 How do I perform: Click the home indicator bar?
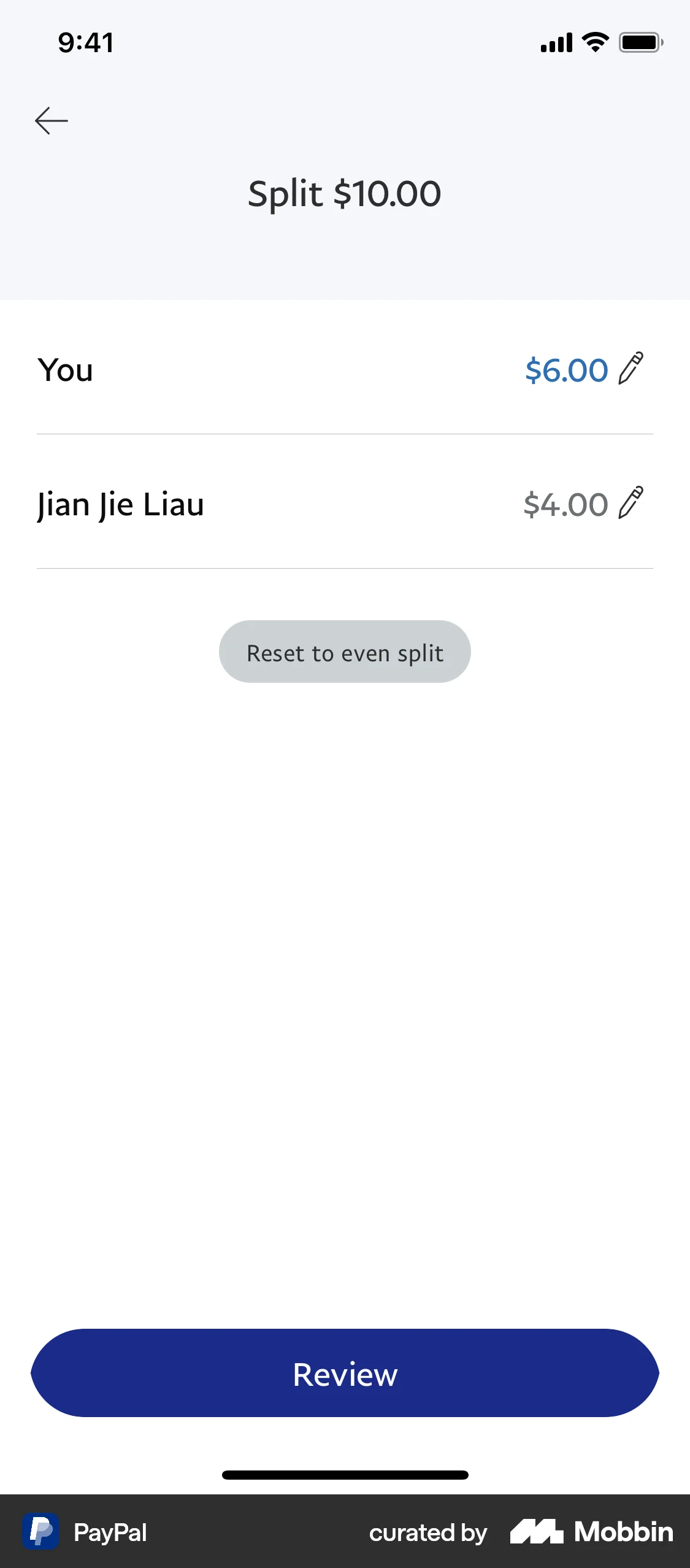pyautogui.click(x=345, y=1475)
